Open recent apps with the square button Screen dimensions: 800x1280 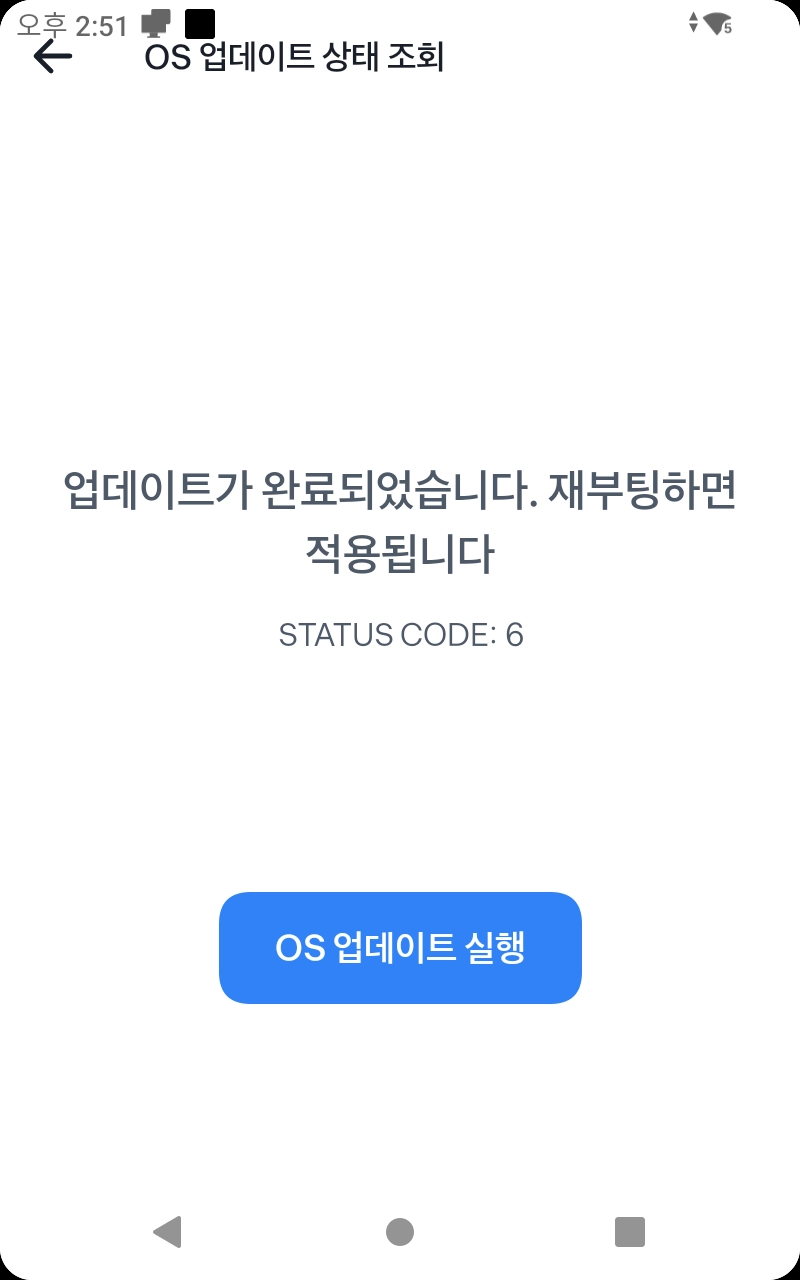[x=630, y=1231]
